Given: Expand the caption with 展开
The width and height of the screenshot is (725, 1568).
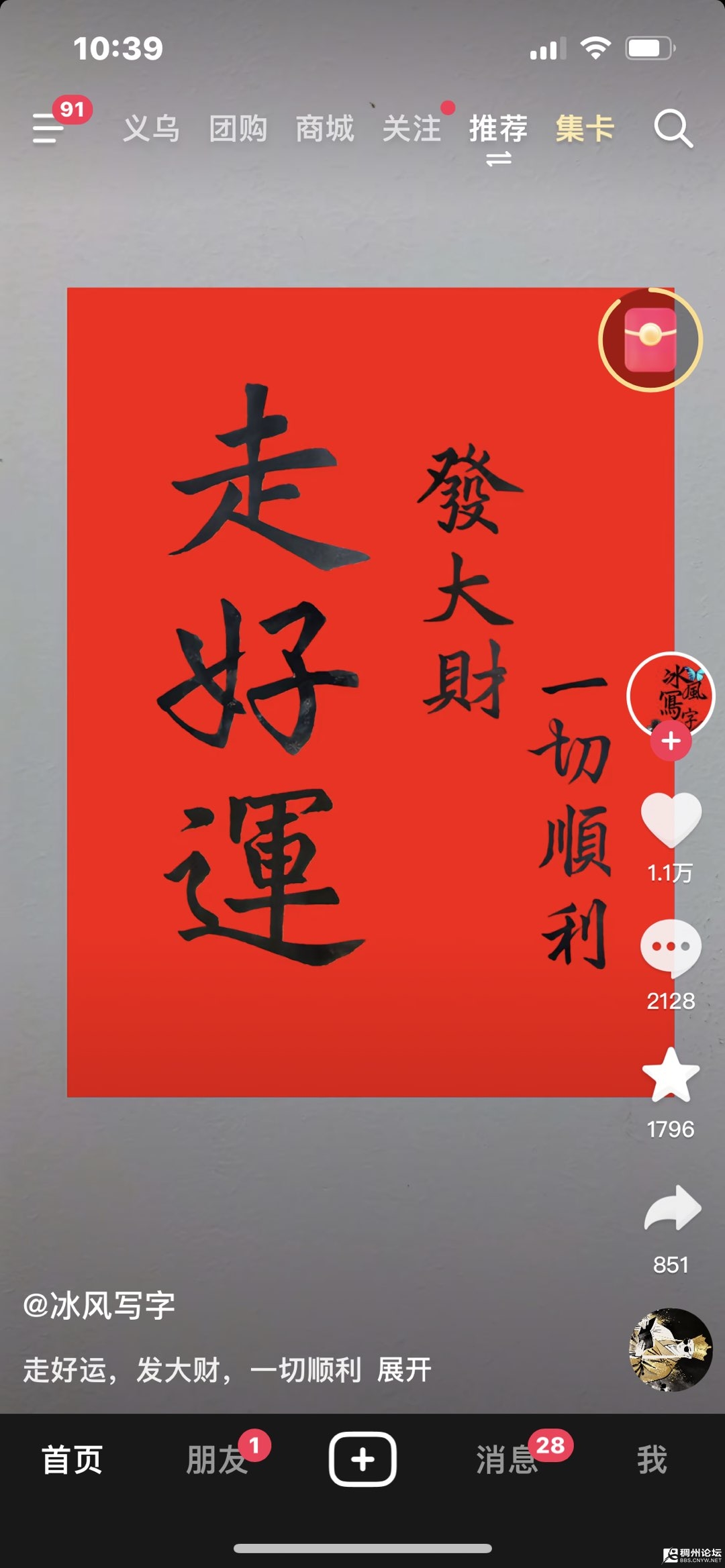Looking at the screenshot, I should [x=404, y=1369].
